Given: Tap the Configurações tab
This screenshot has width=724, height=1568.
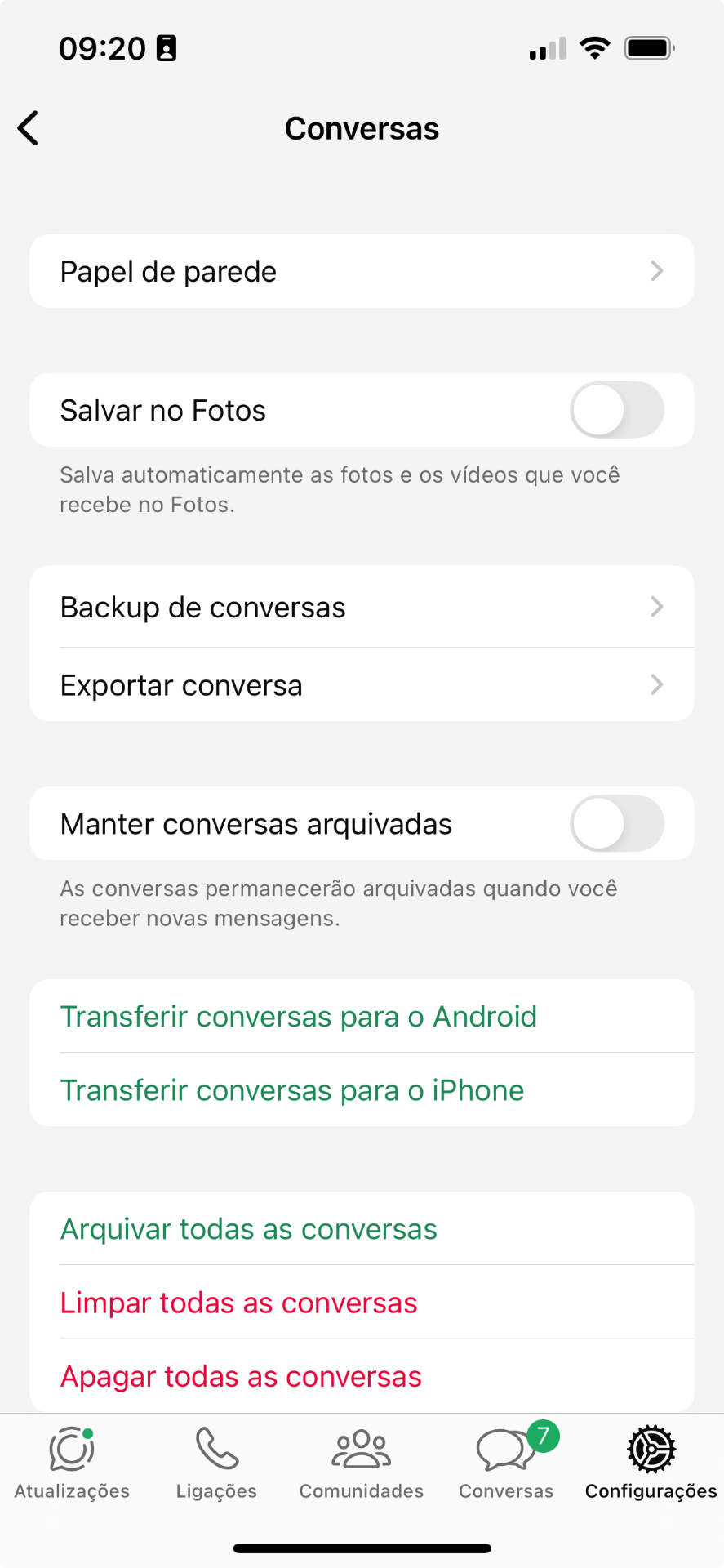Looking at the screenshot, I should click(x=651, y=1462).
